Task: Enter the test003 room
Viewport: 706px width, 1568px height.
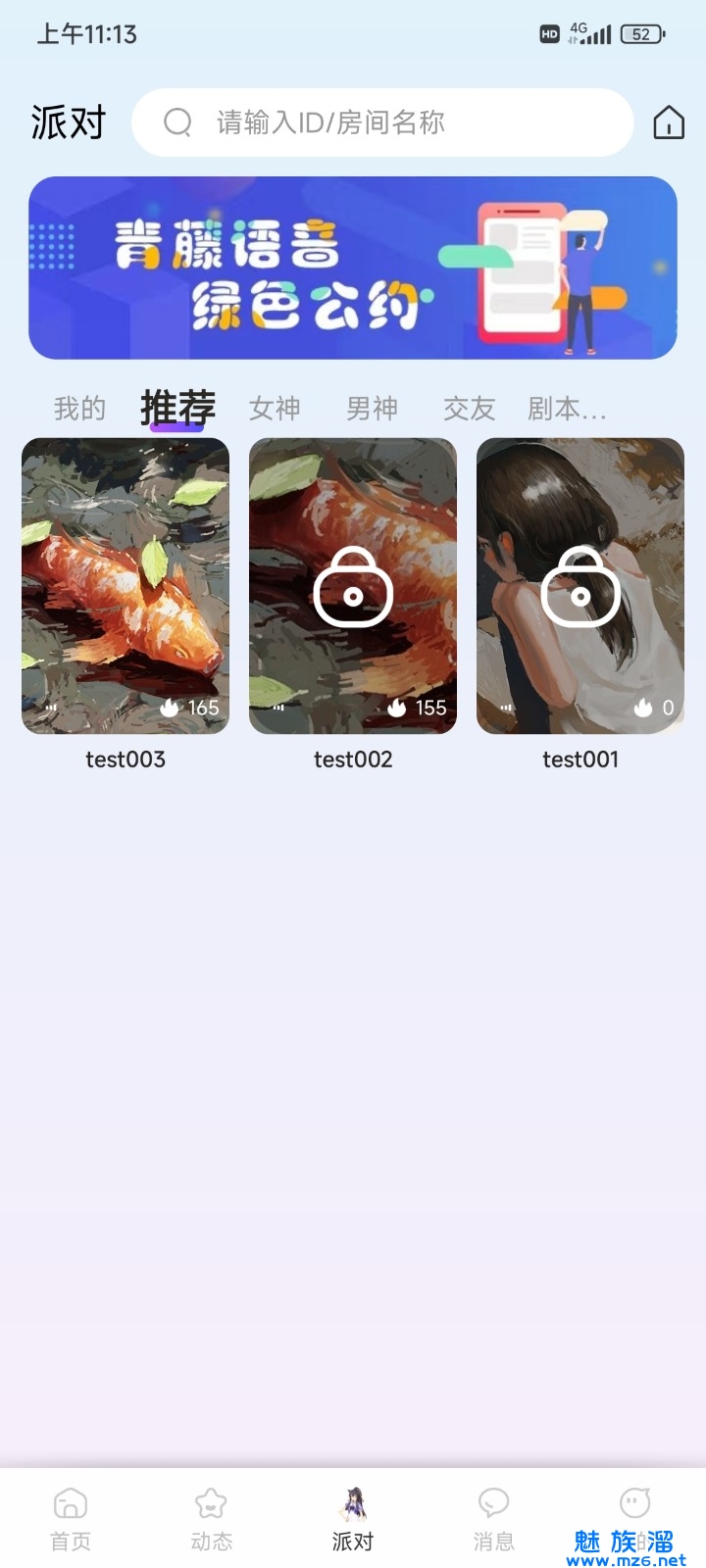Action: click(x=126, y=586)
